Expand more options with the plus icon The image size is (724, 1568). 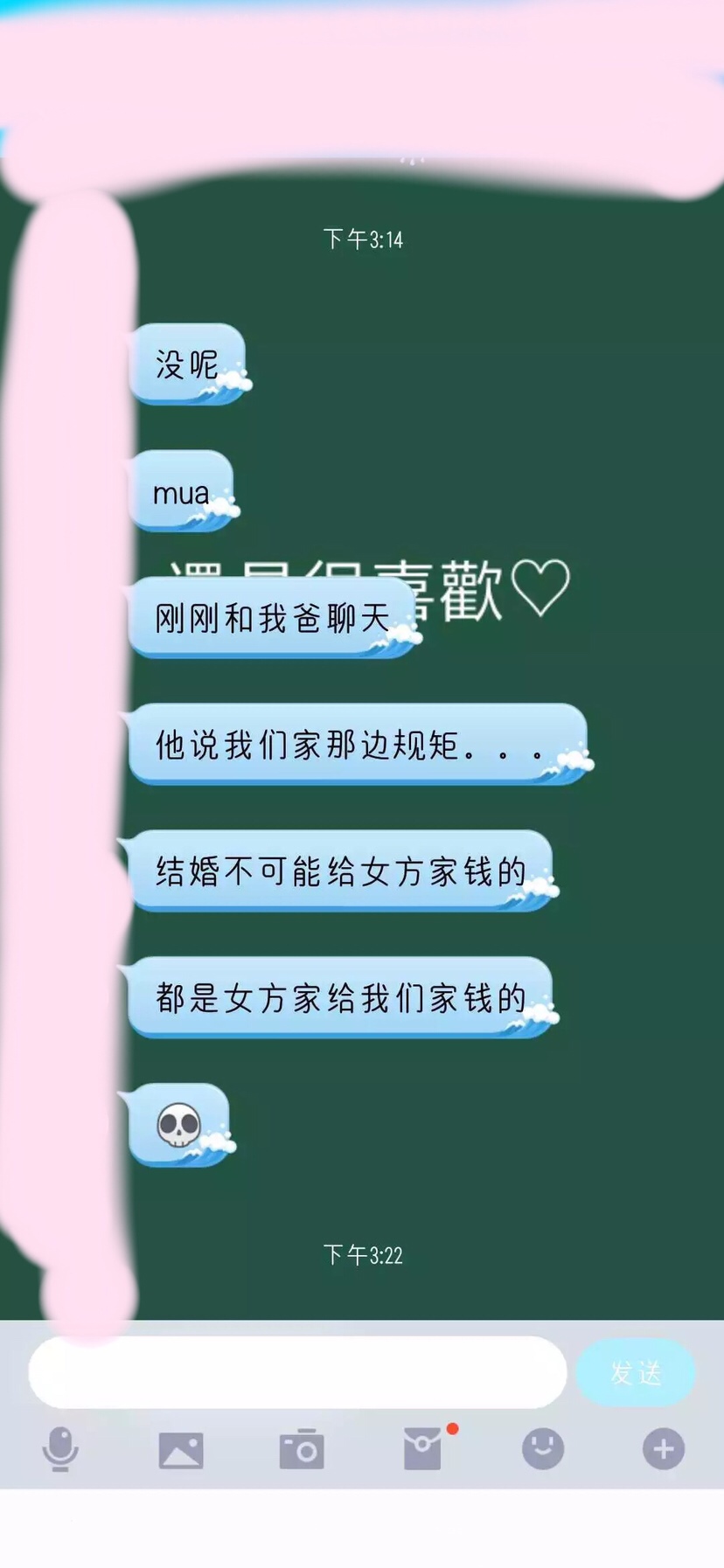664,1449
